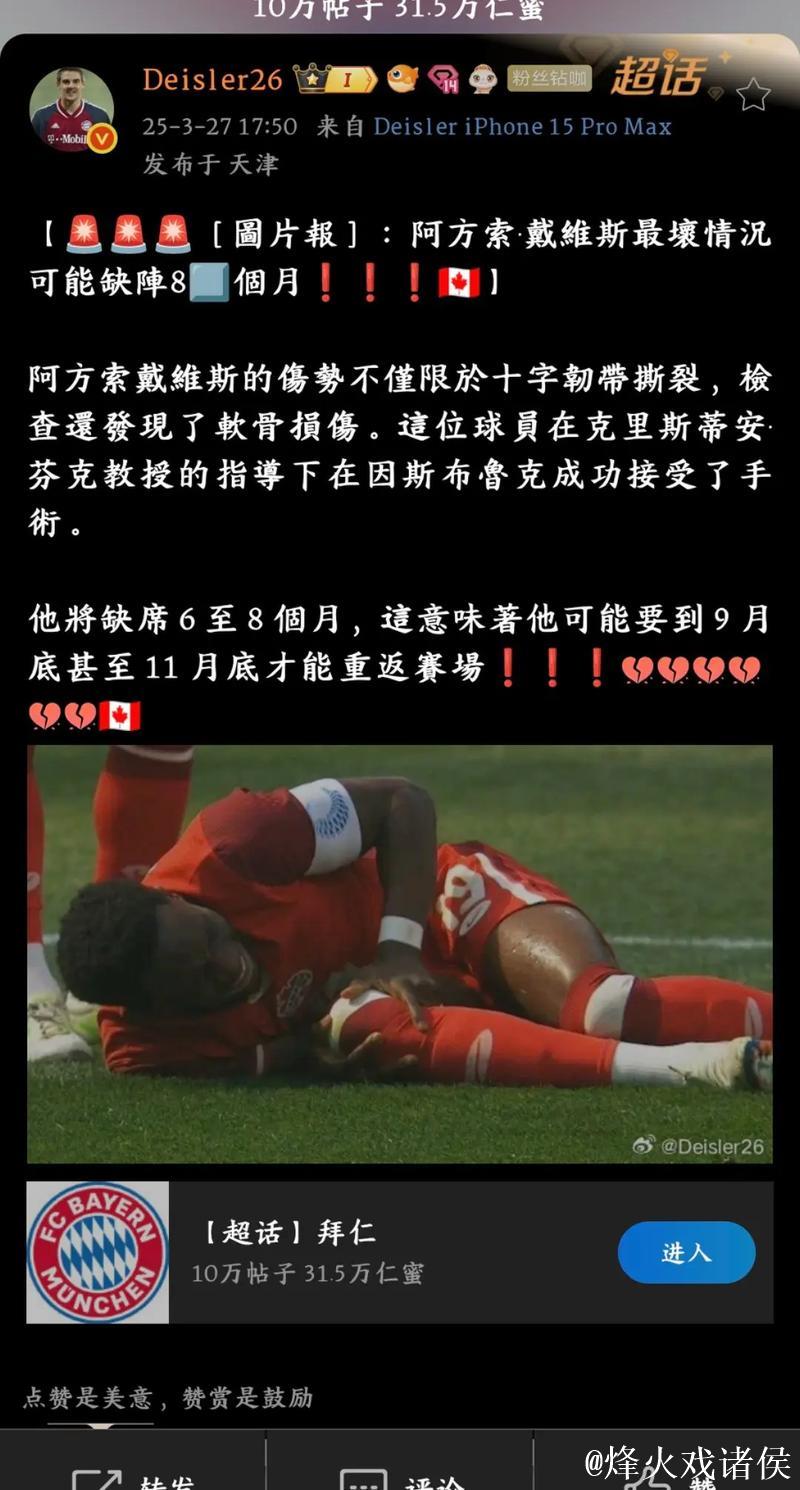The height and width of the screenshot is (1490, 800).
Task: Tap the blue 进入 button
Action: [686, 1251]
